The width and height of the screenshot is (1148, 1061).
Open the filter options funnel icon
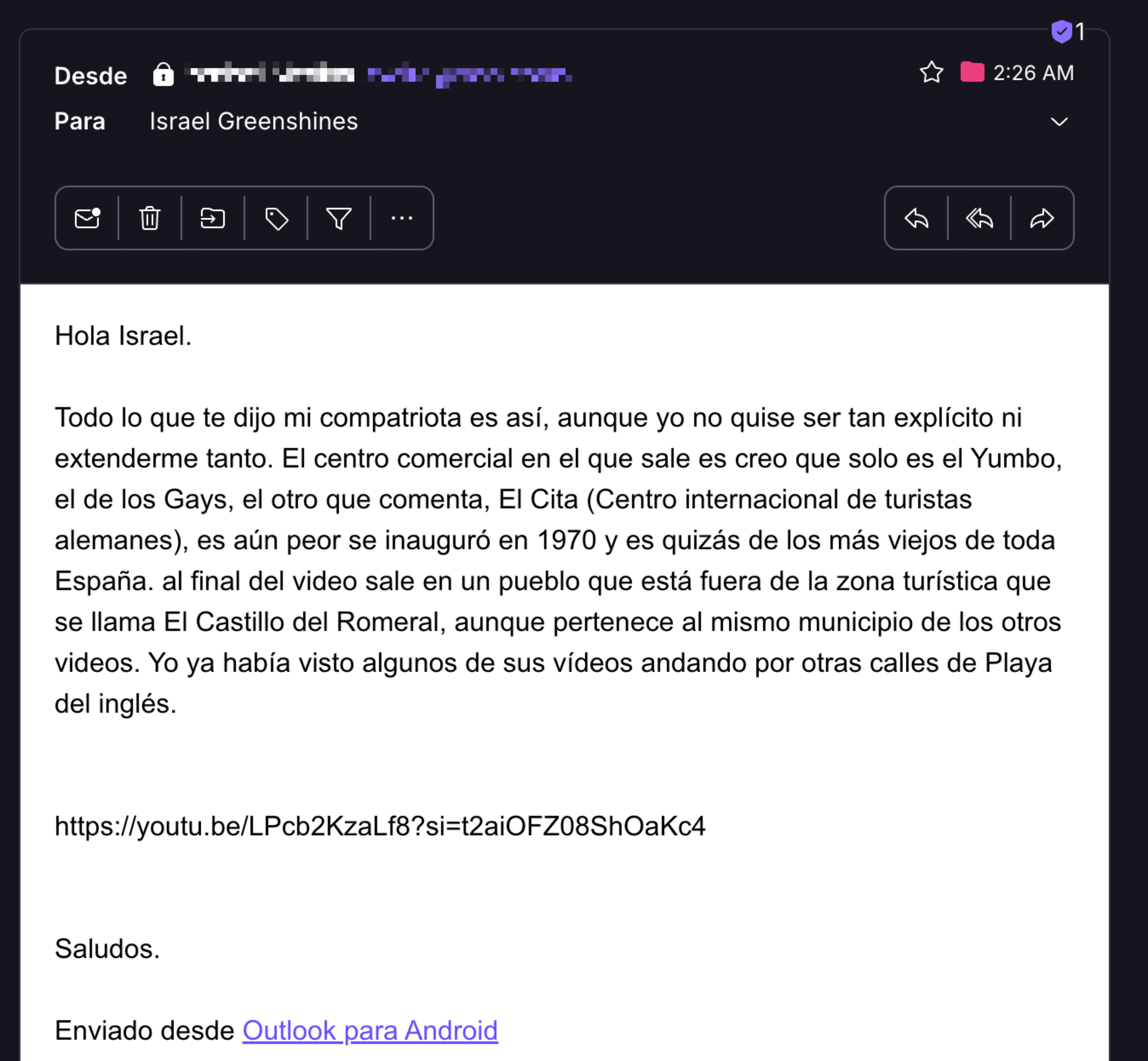click(x=339, y=218)
